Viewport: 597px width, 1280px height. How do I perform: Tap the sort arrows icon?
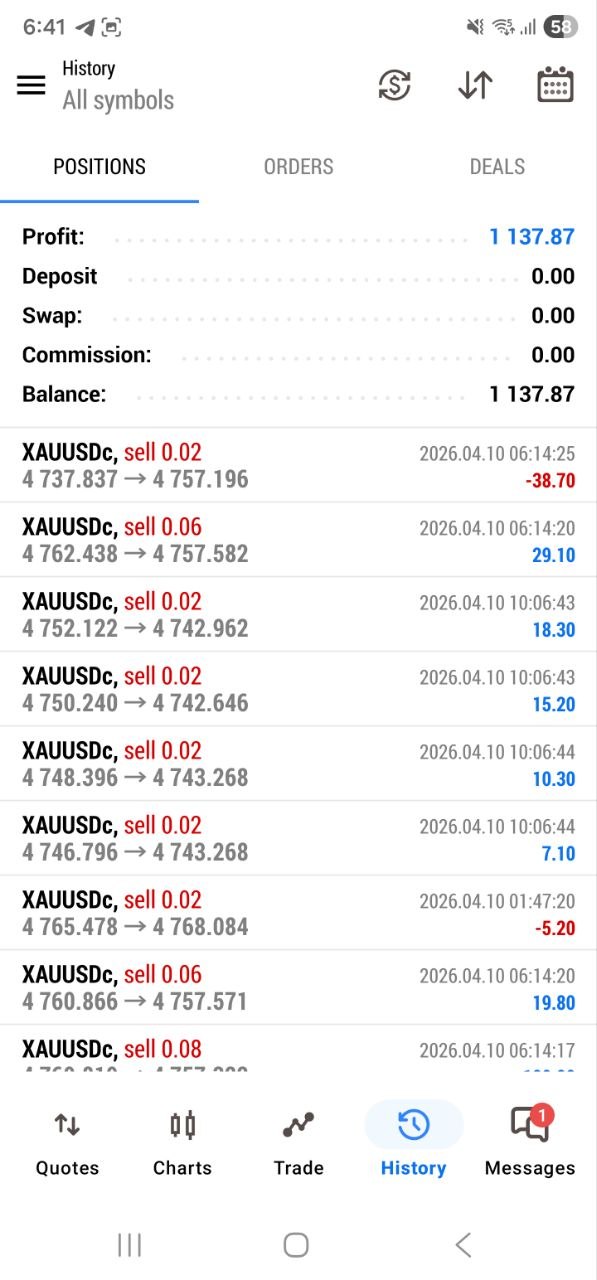click(475, 85)
